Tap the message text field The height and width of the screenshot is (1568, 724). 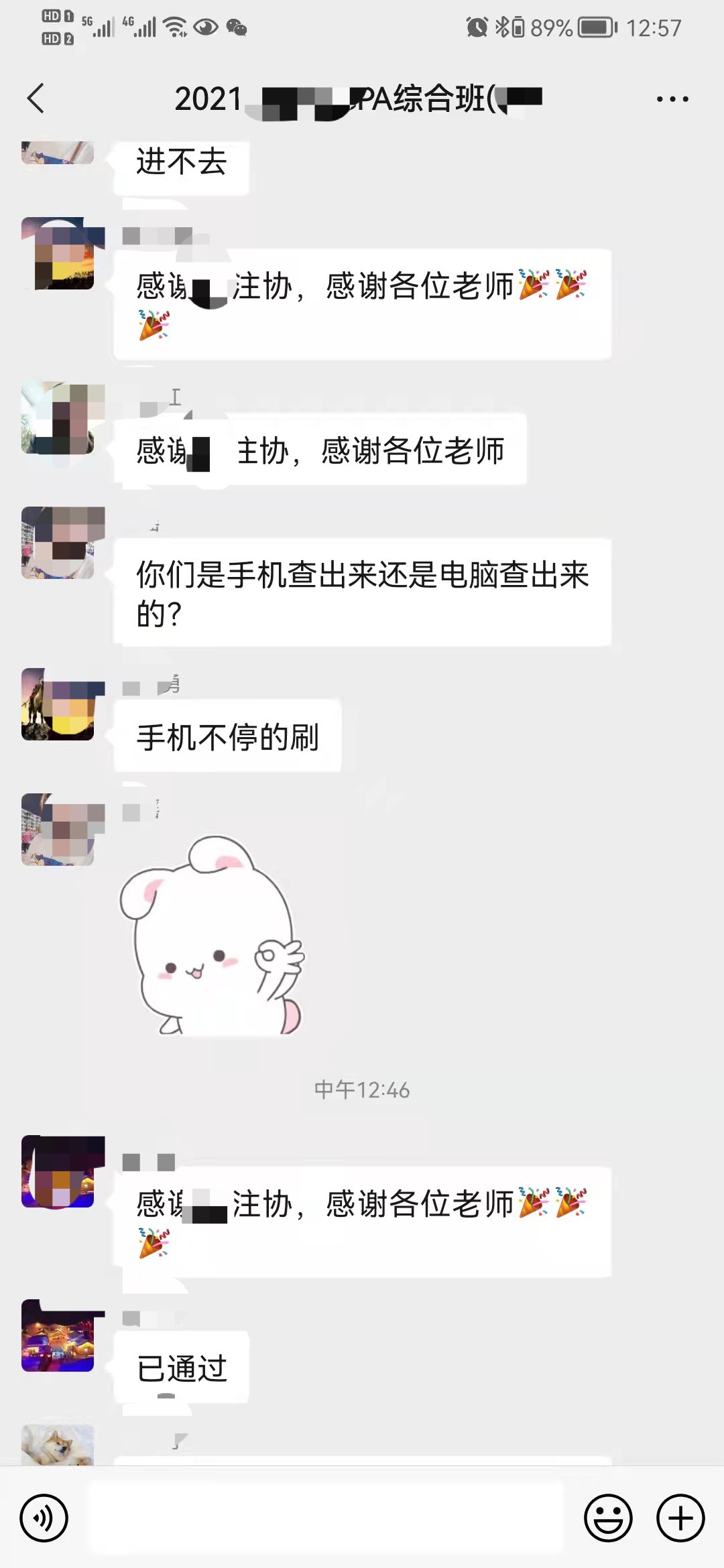(327, 1518)
